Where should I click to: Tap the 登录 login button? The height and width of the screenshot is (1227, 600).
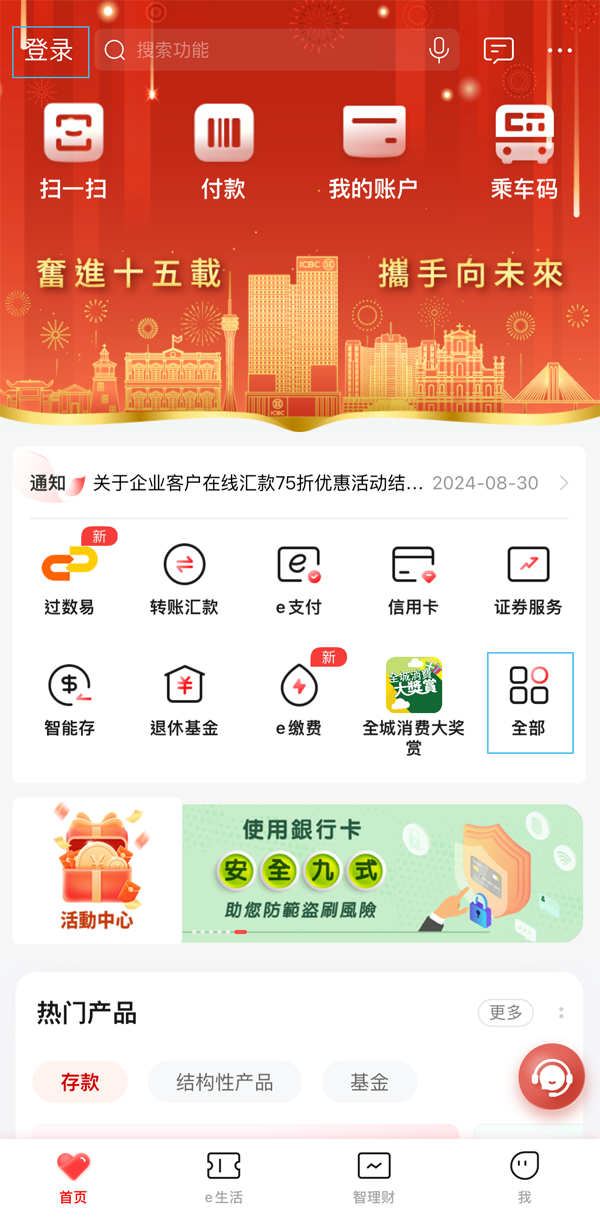[x=50, y=51]
